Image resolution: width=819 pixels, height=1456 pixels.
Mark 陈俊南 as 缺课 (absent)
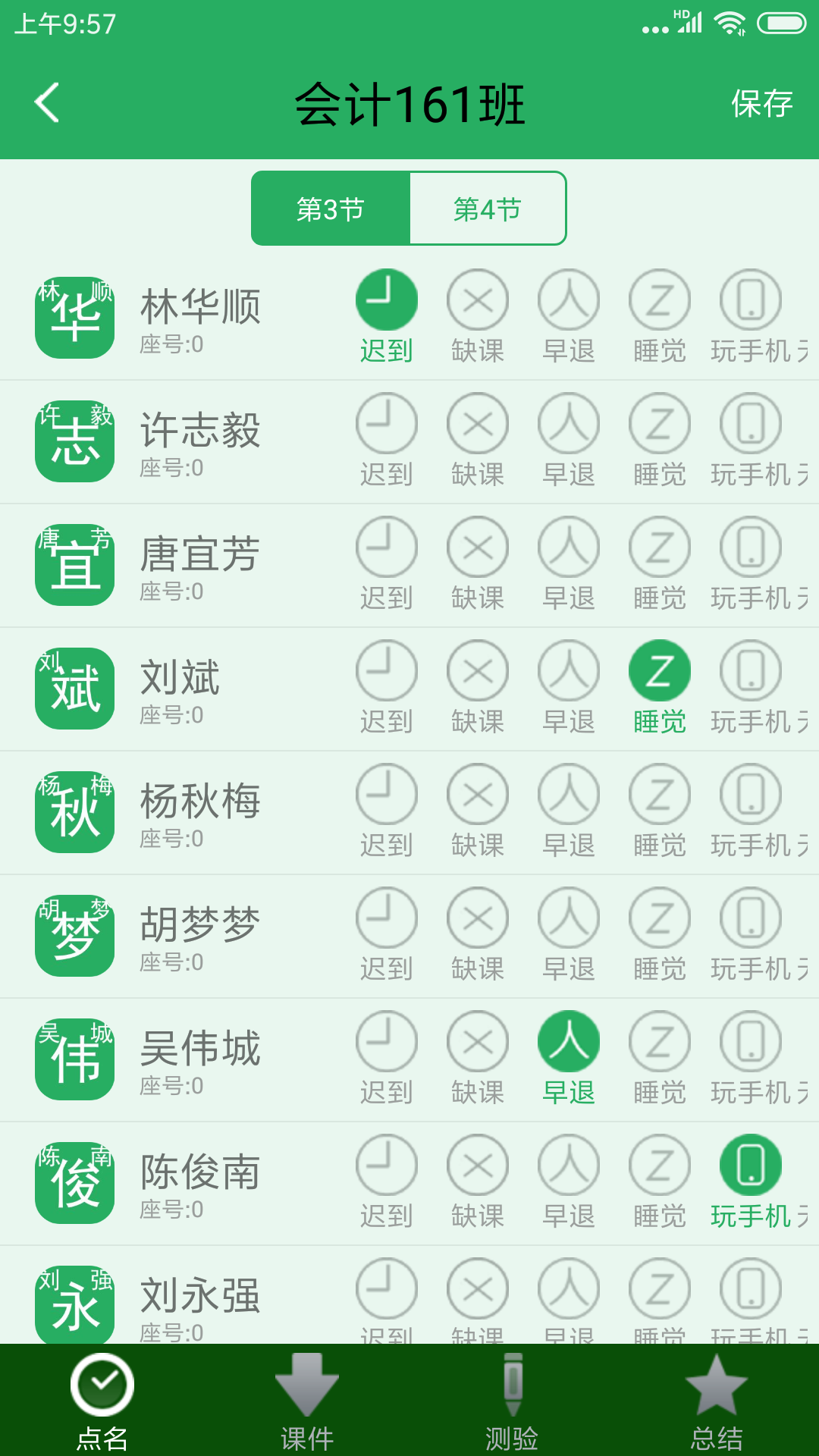point(478,1165)
